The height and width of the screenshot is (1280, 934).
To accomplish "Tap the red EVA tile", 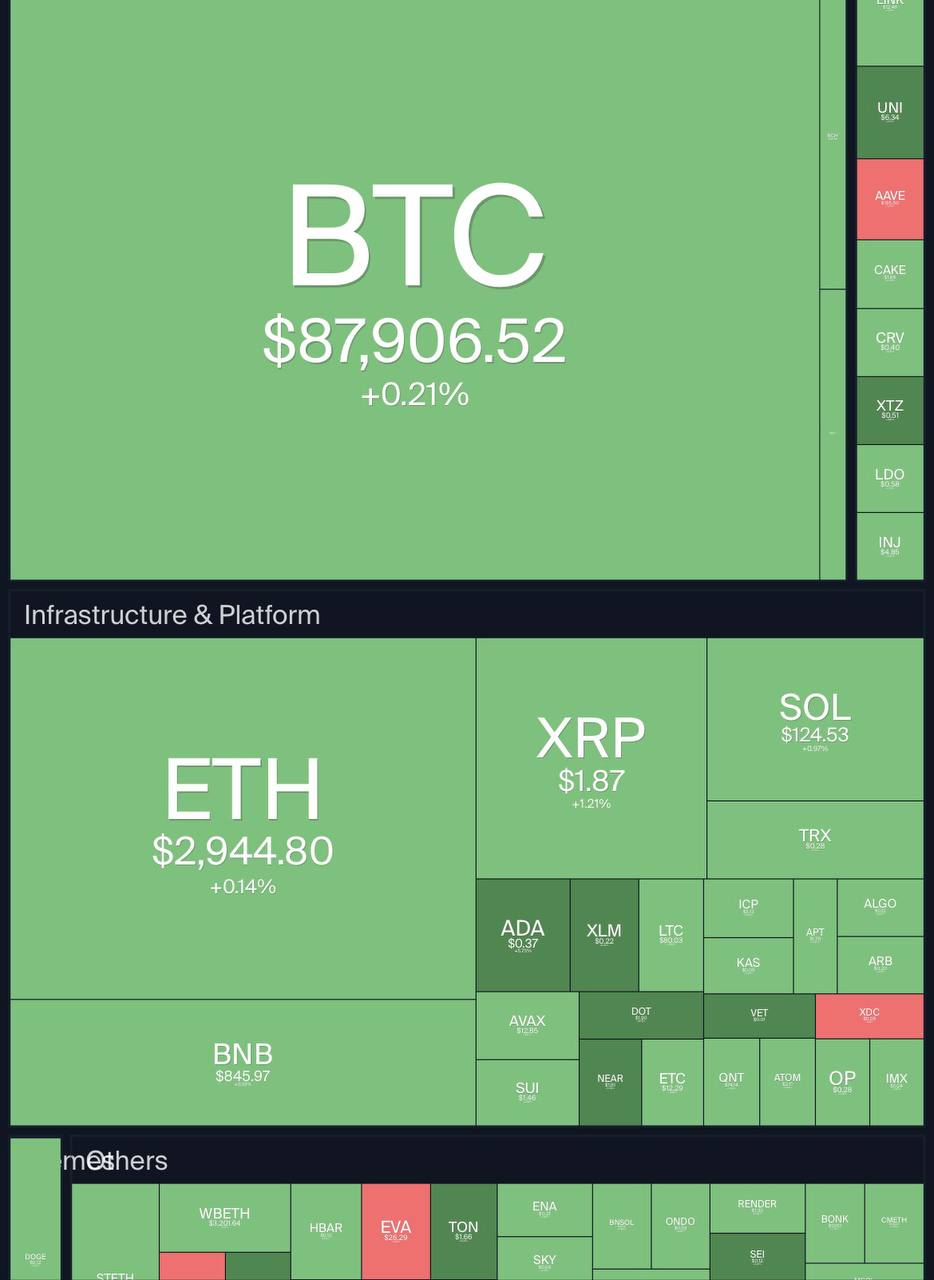I will 396,1231.
